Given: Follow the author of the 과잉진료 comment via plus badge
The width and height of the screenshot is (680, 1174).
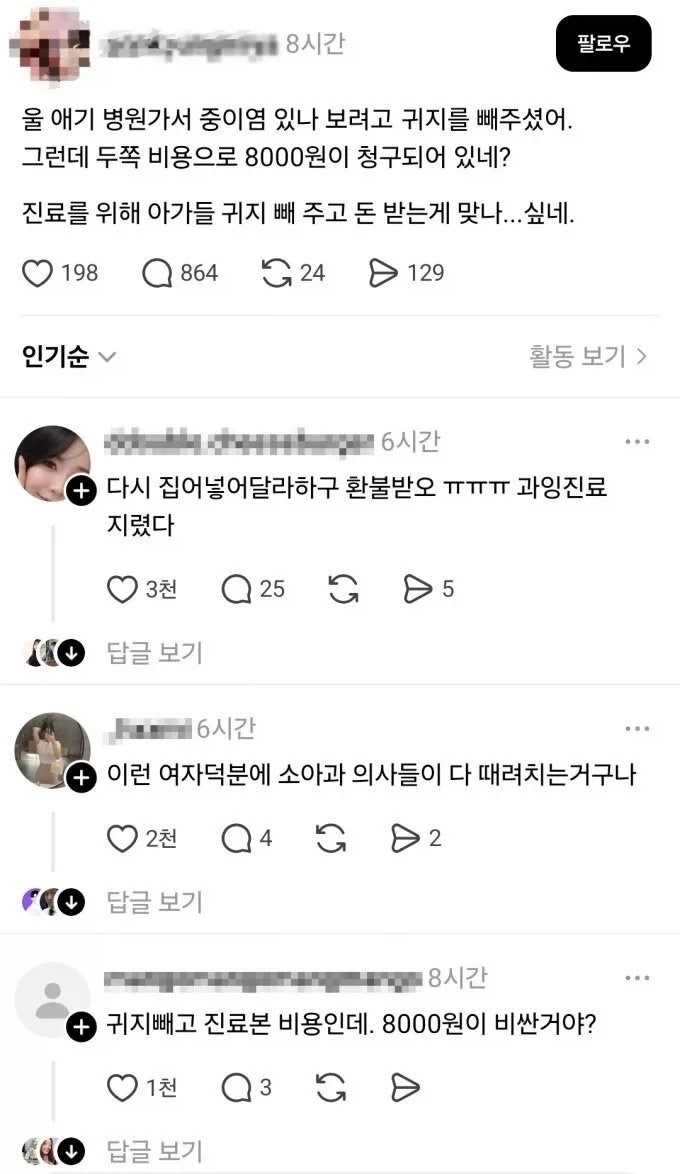Looking at the screenshot, I should [x=81, y=491].
